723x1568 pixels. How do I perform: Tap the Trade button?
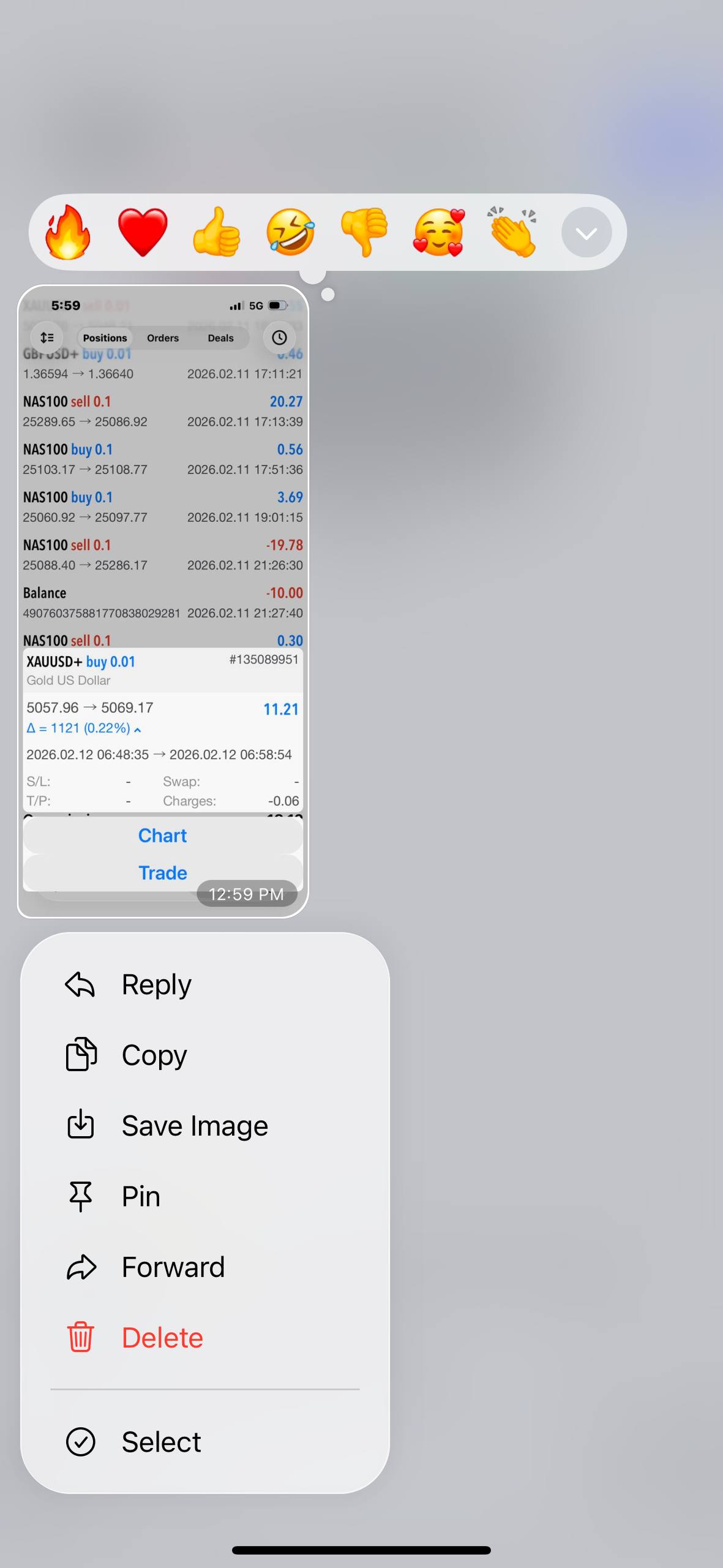(162, 872)
